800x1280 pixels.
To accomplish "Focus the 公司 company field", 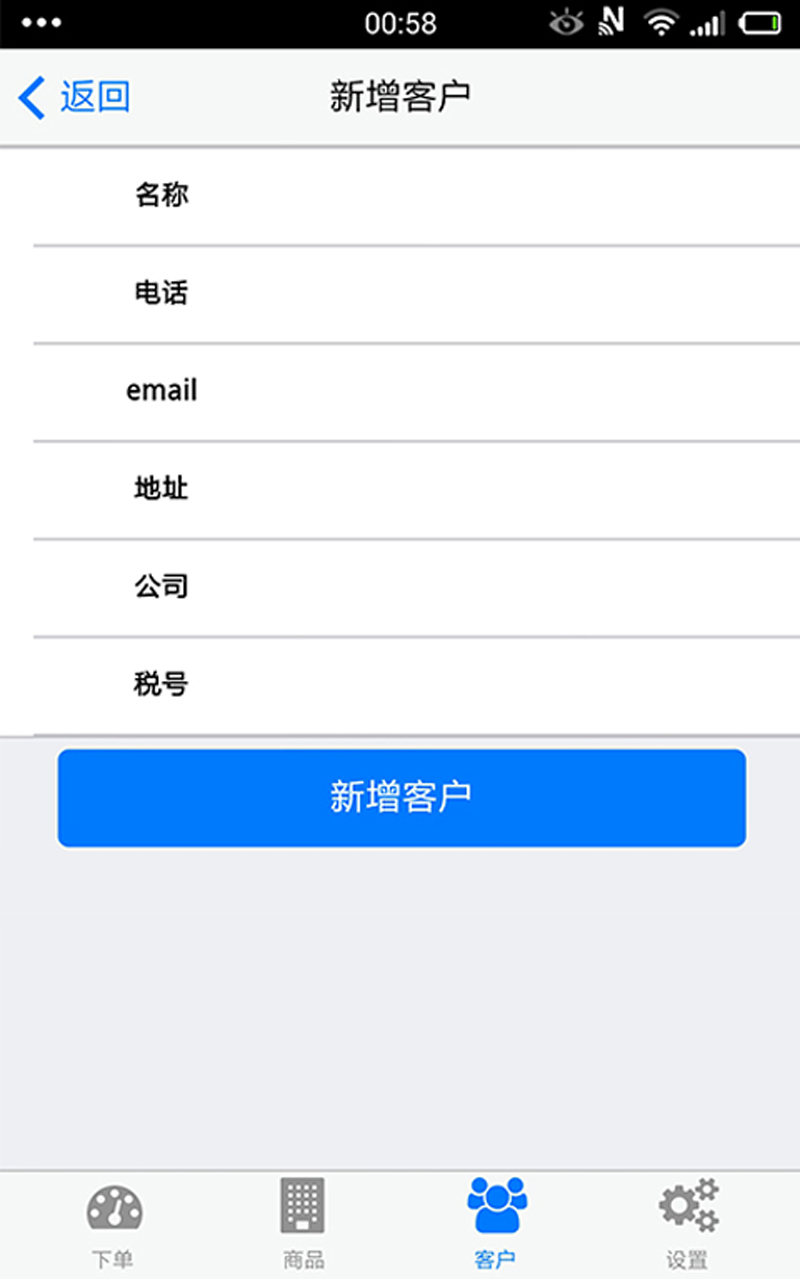I will coord(480,587).
